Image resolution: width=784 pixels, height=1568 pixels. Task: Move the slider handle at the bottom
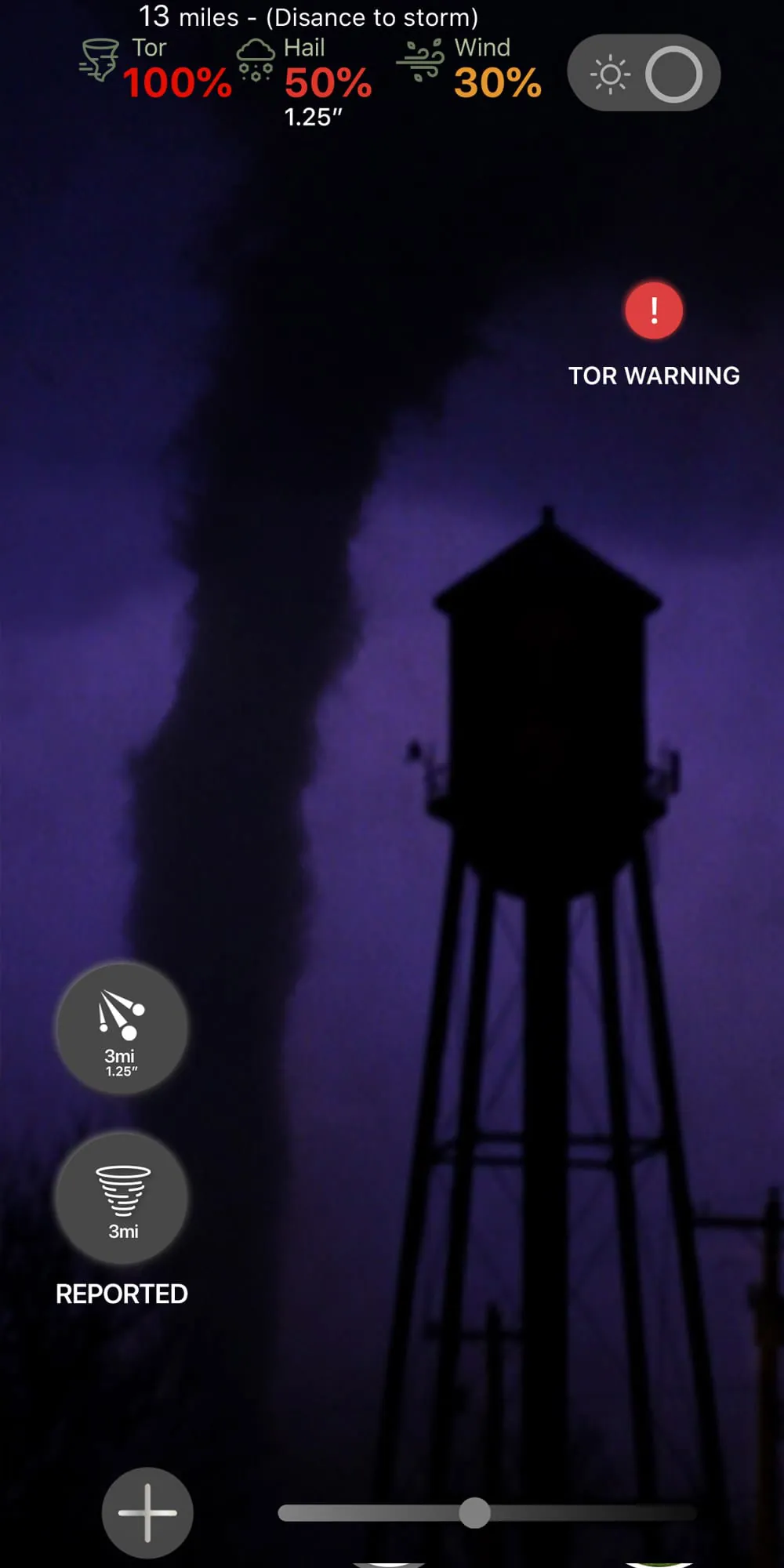coord(474,1511)
